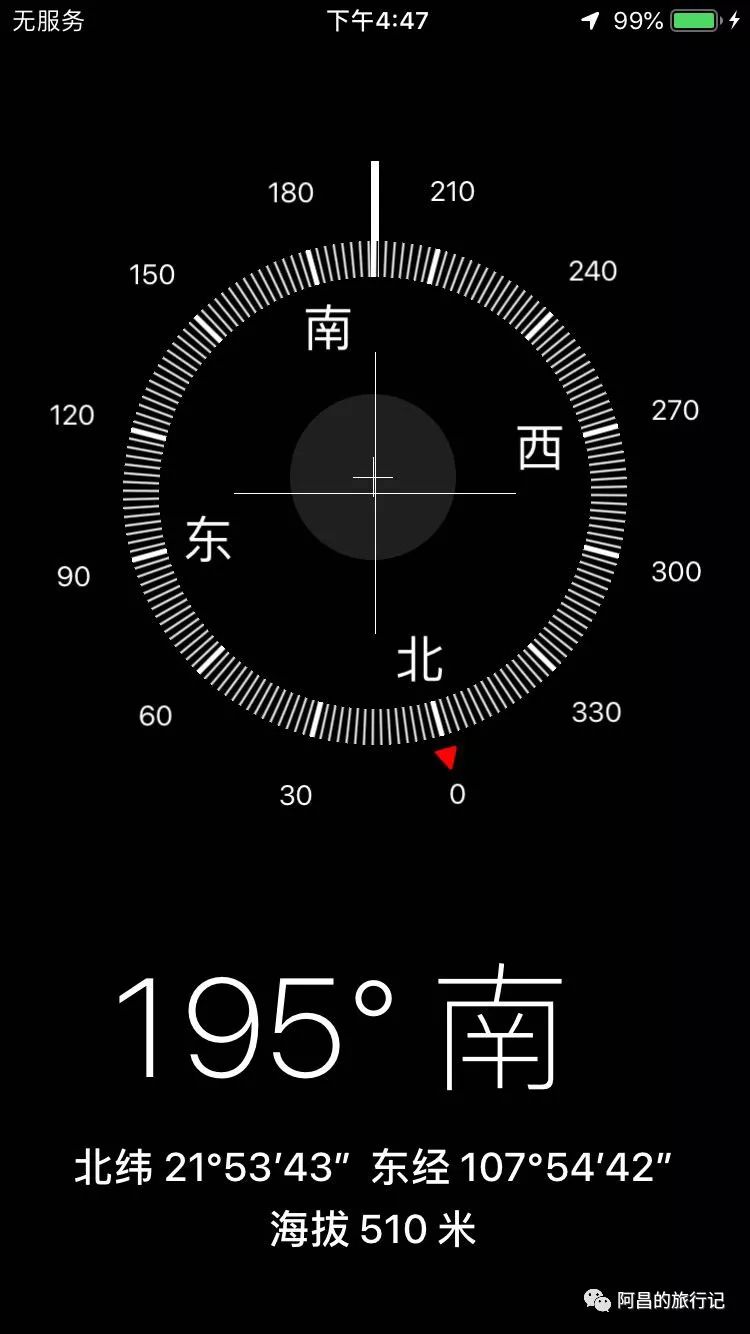Tap the green battery level indicator

pos(693,20)
